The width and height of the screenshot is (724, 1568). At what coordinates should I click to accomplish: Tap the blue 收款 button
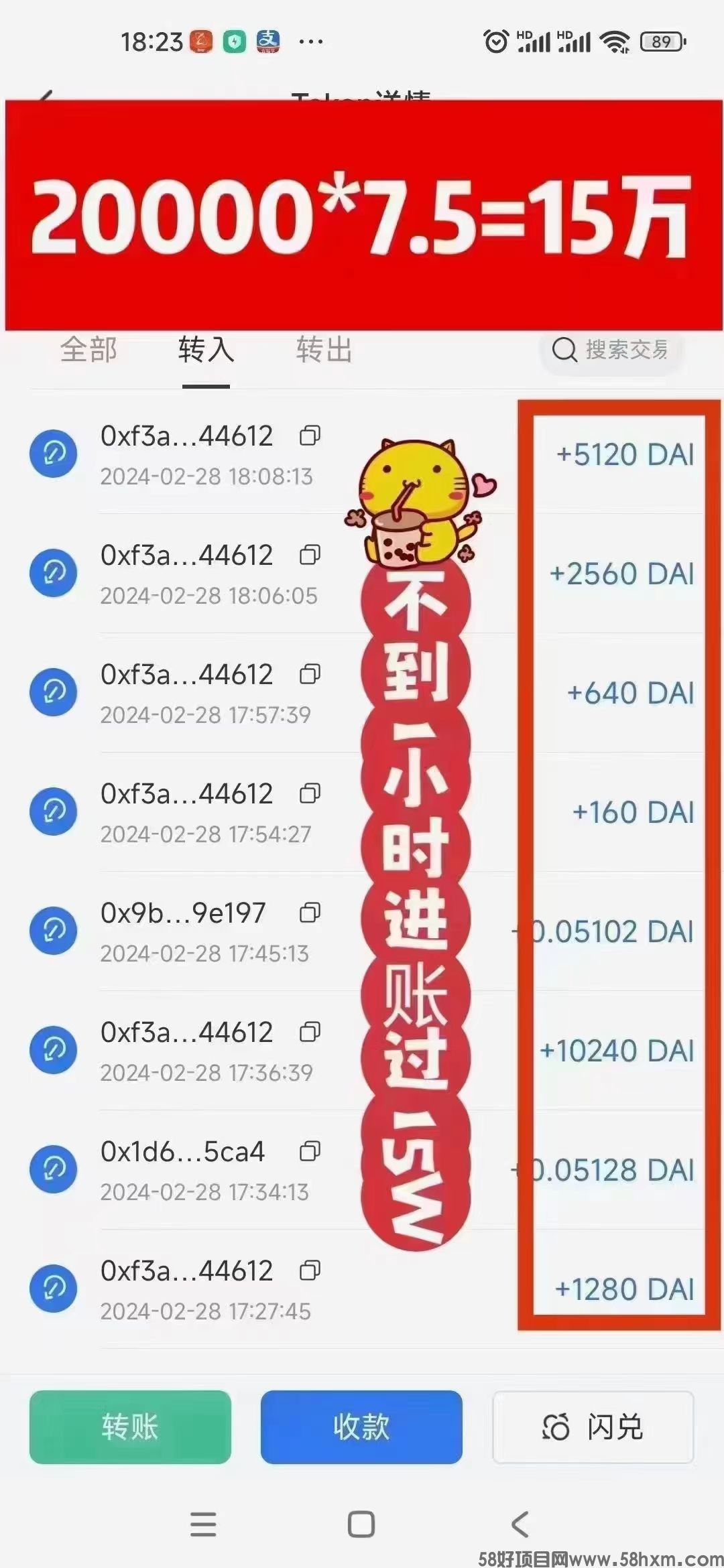pyautogui.click(x=361, y=1427)
